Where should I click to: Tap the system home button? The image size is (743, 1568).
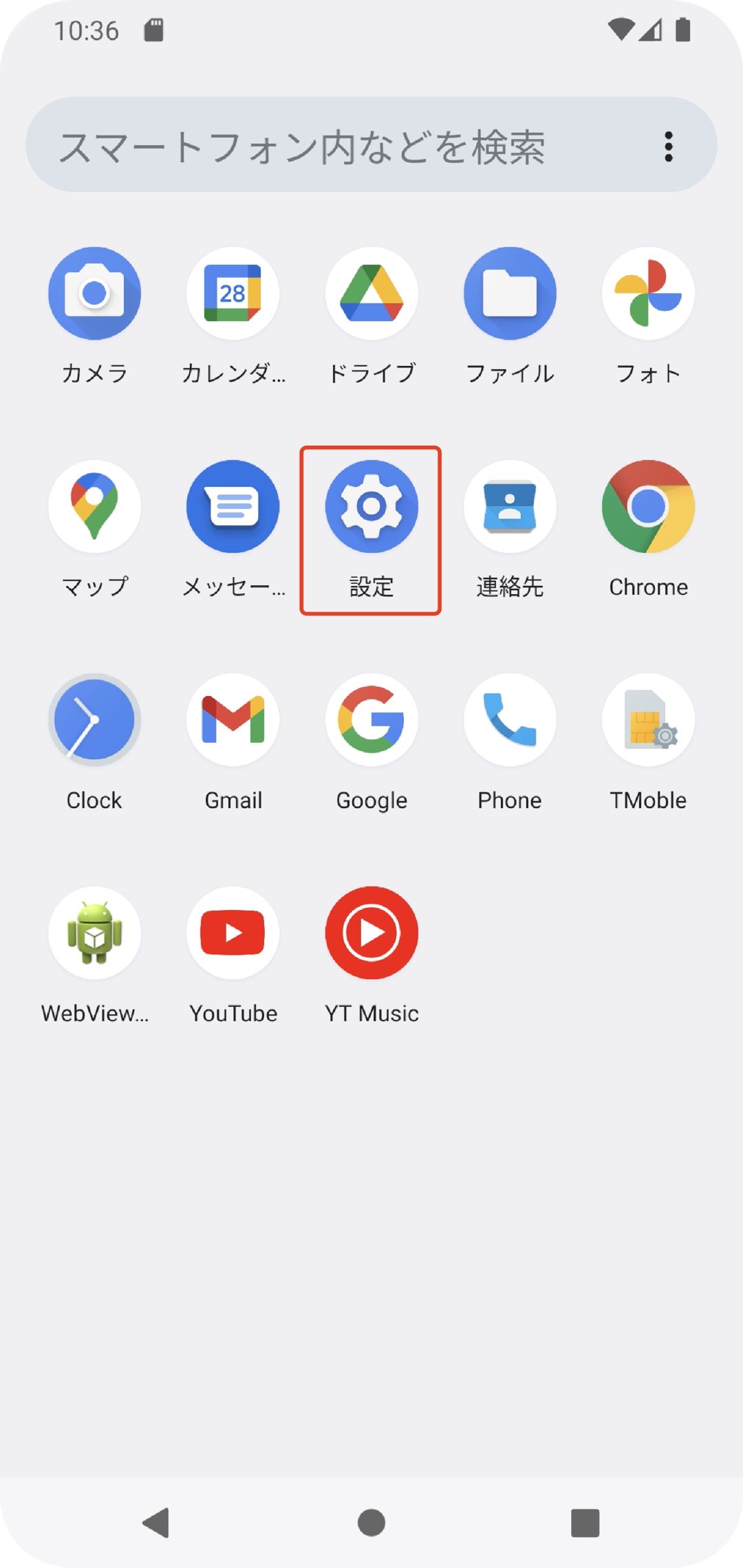(371, 1523)
